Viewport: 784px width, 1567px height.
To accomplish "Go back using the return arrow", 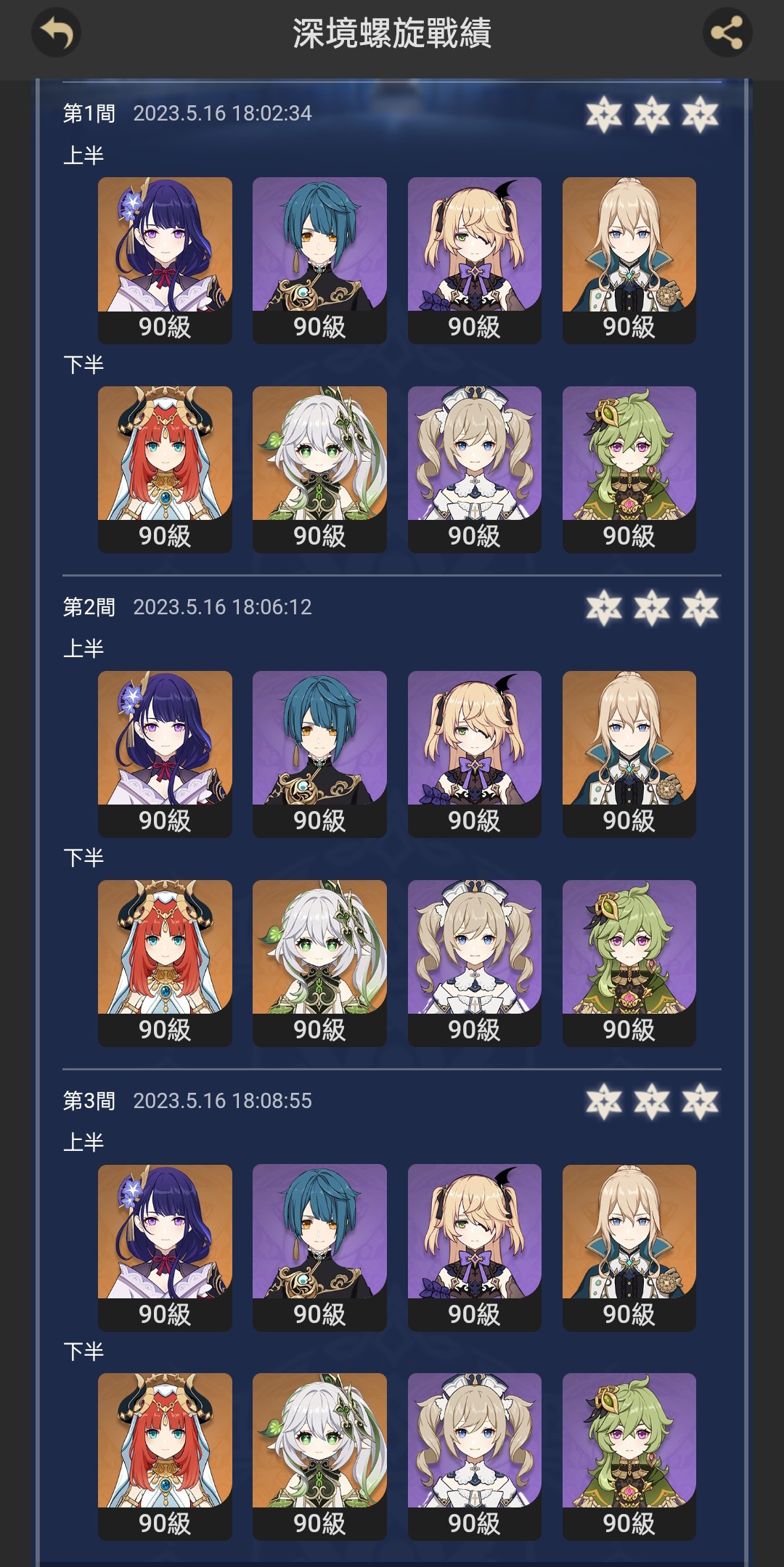I will click(x=56, y=33).
